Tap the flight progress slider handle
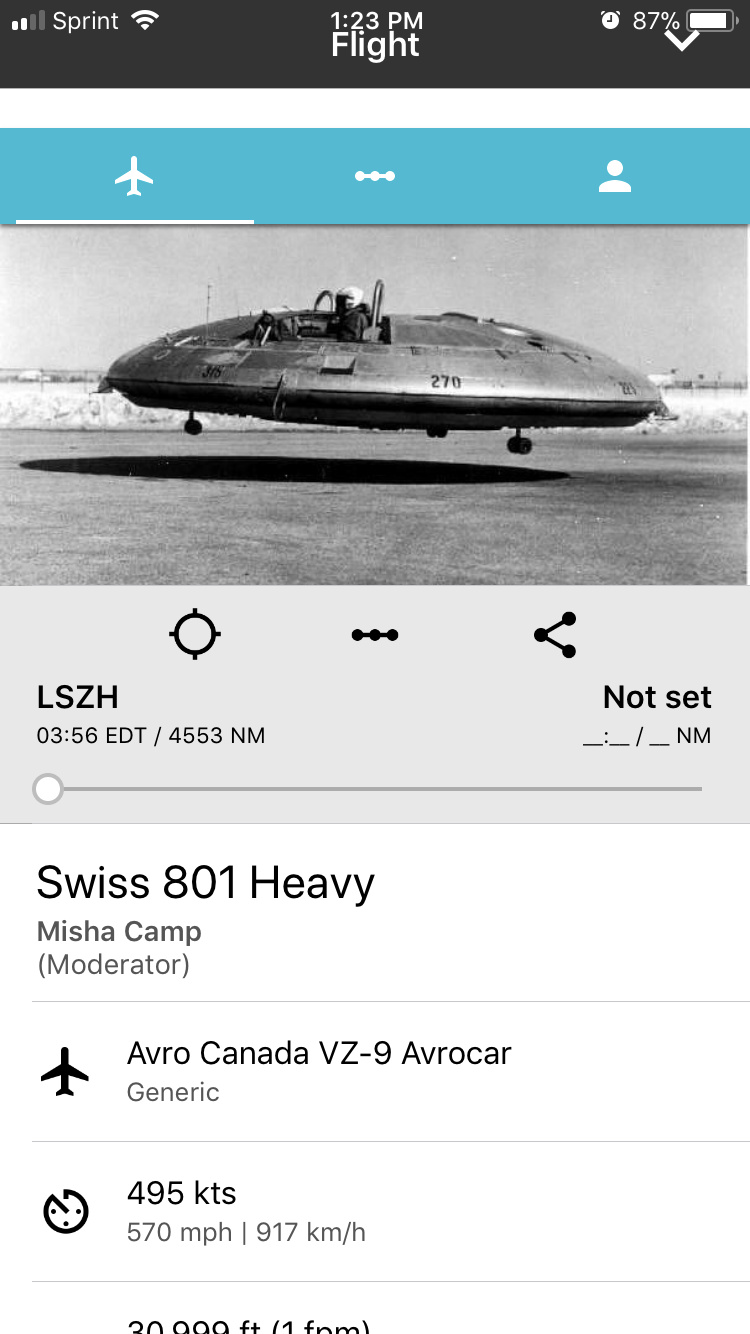This screenshot has height=1334, width=750. 47,789
